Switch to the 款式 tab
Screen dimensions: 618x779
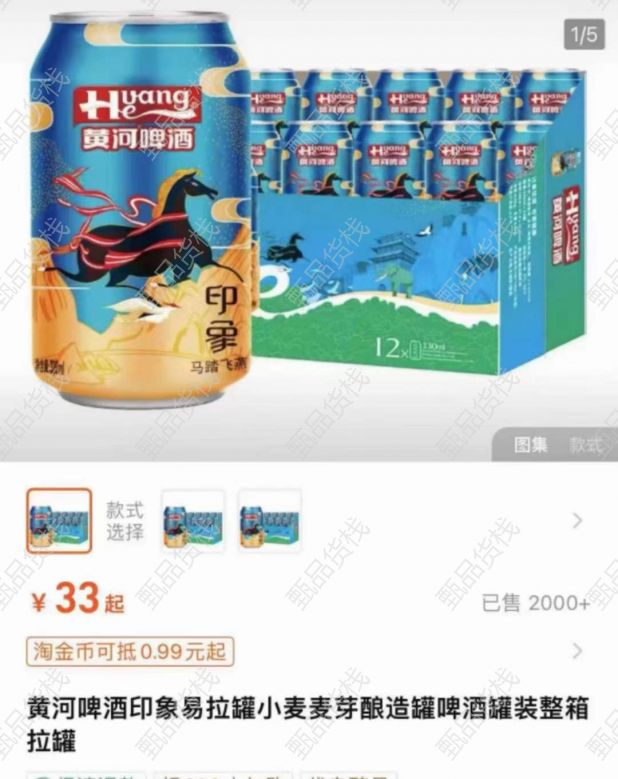(x=586, y=445)
